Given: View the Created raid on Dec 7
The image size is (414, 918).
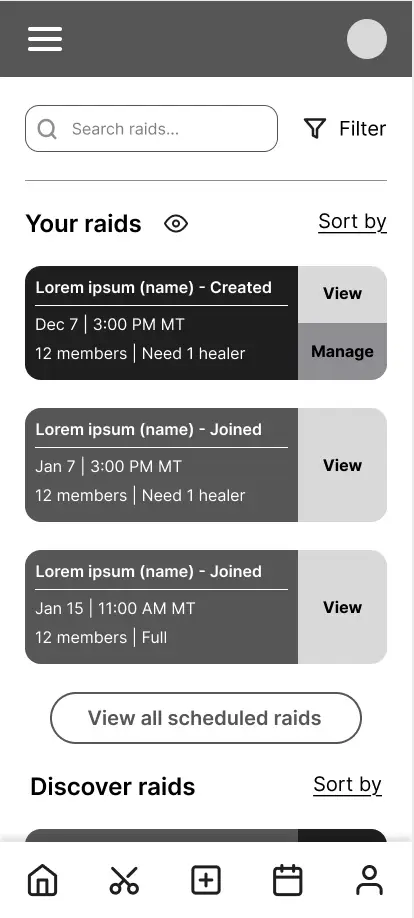Looking at the screenshot, I should pyautogui.click(x=342, y=294).
